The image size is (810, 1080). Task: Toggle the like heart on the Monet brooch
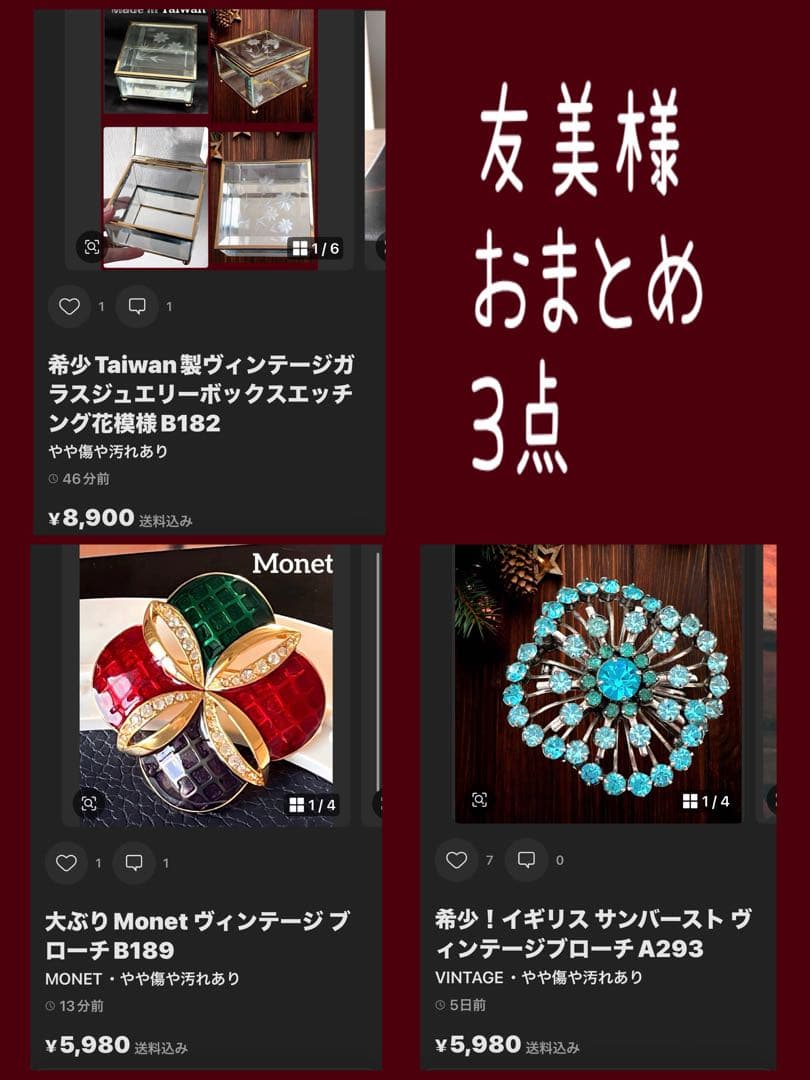point(68,862)
